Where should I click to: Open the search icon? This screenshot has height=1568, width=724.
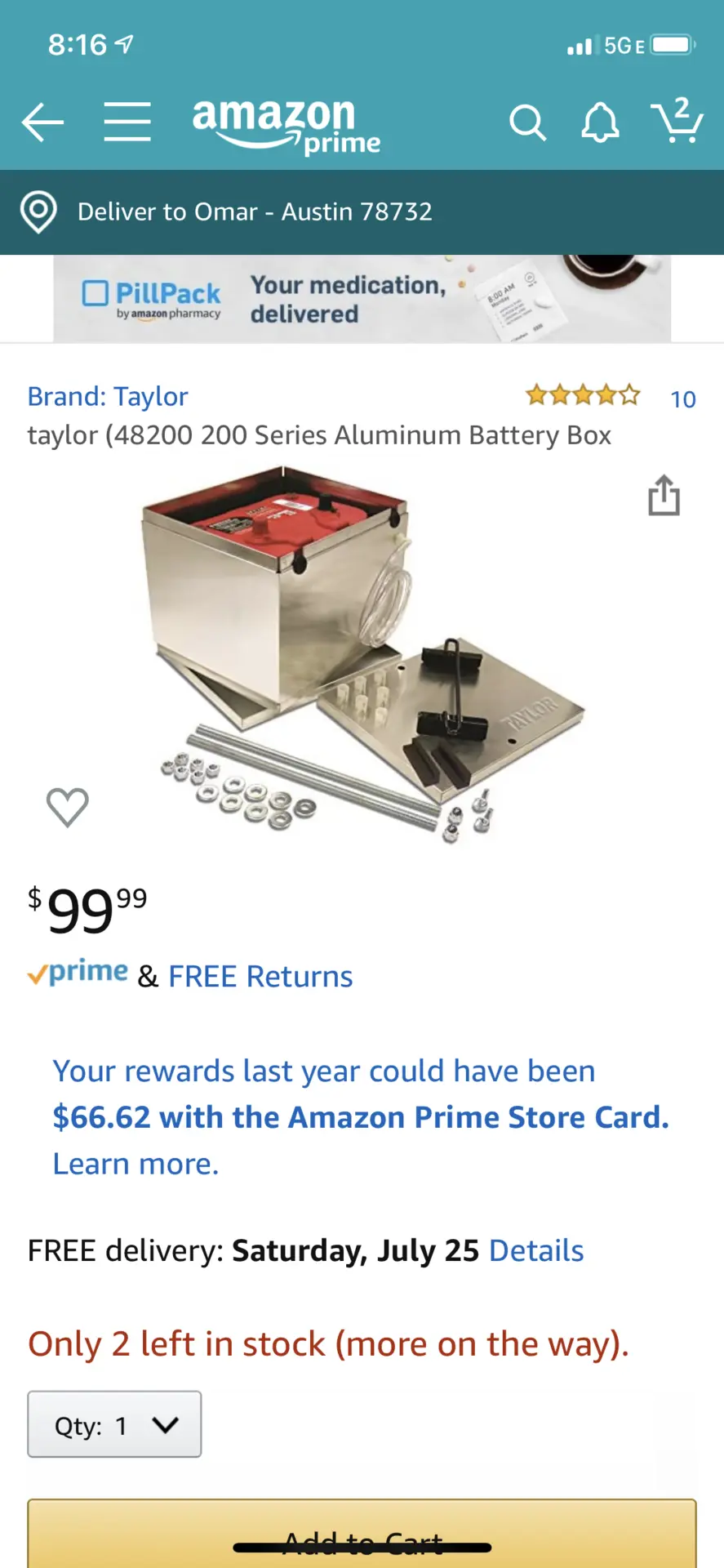(527, 123)
